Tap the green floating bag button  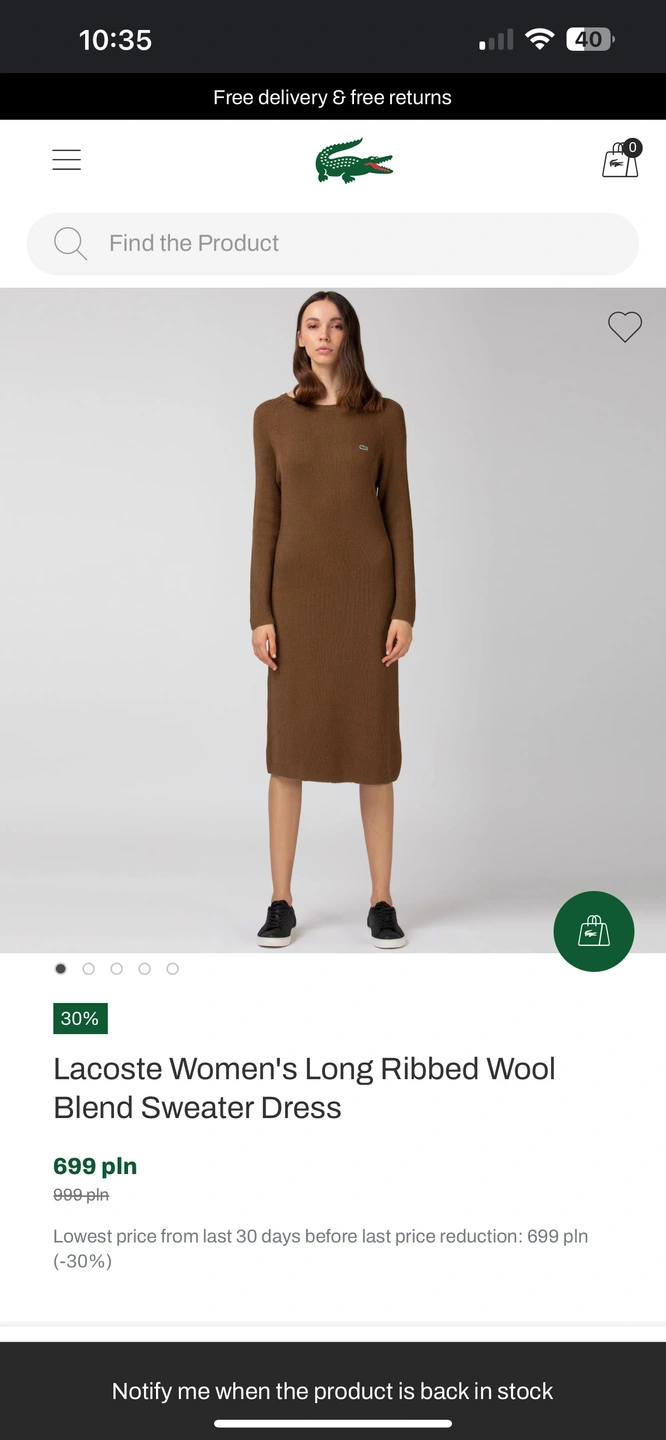pyautogui.click(x=593, y=931)
